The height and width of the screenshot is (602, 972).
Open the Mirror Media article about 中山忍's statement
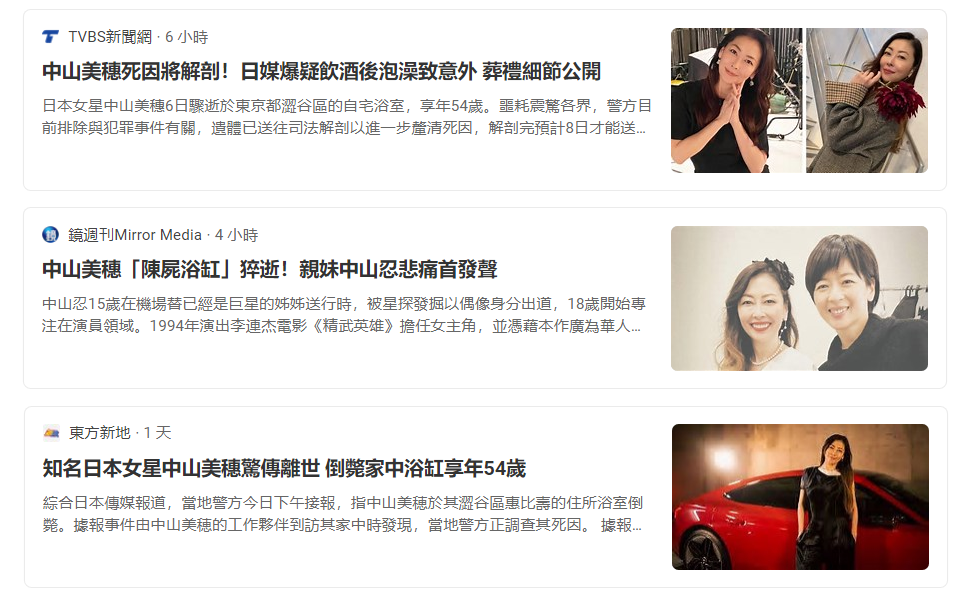coord(270,270)
